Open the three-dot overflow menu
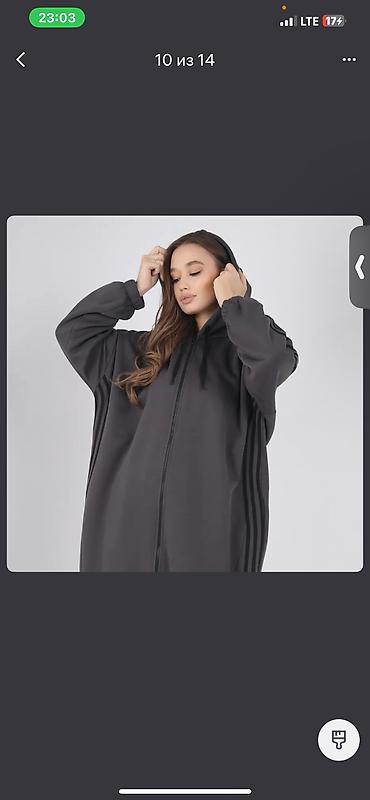The image size is (370, 800). click(x=349, y=60)
